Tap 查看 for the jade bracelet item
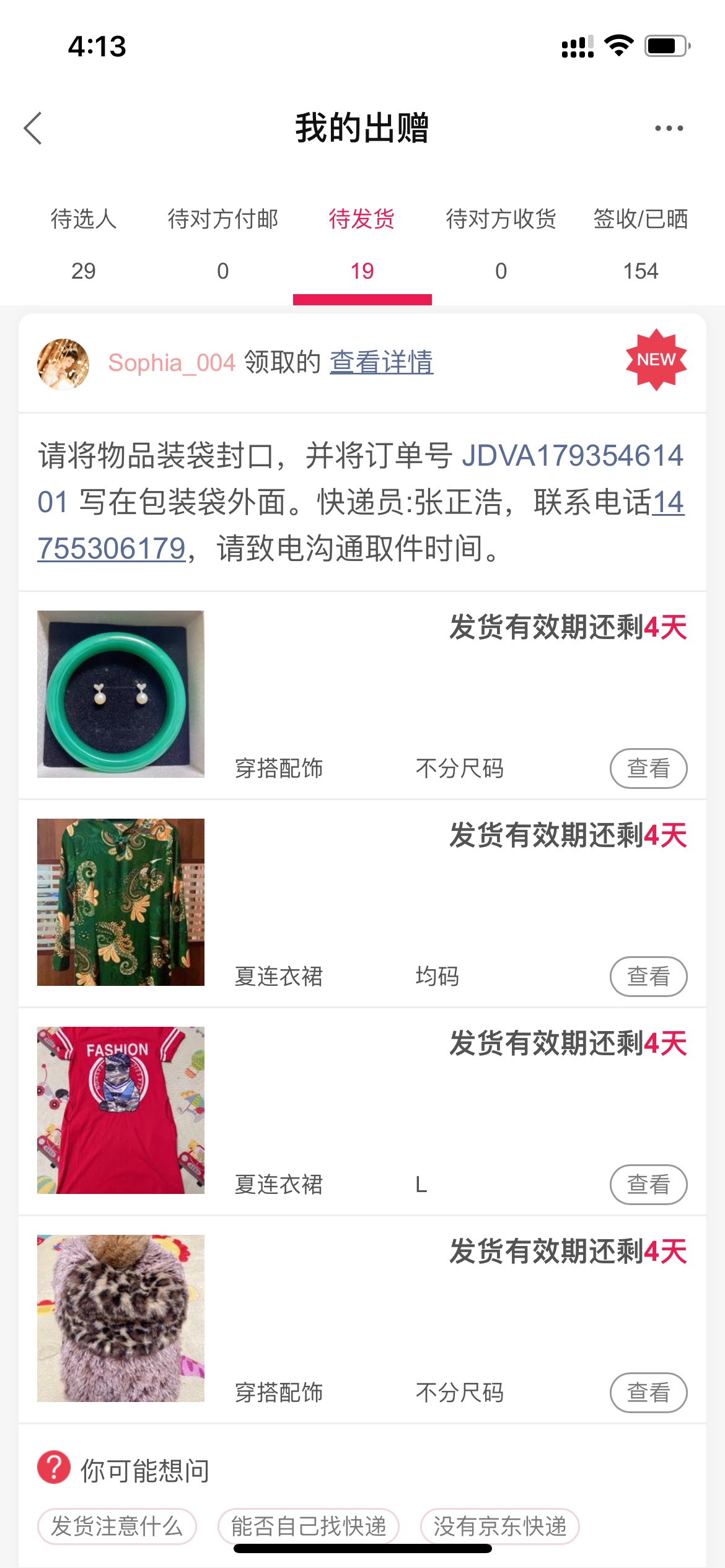The height and width of the screenshot is (1568, 725). [648, 769]
